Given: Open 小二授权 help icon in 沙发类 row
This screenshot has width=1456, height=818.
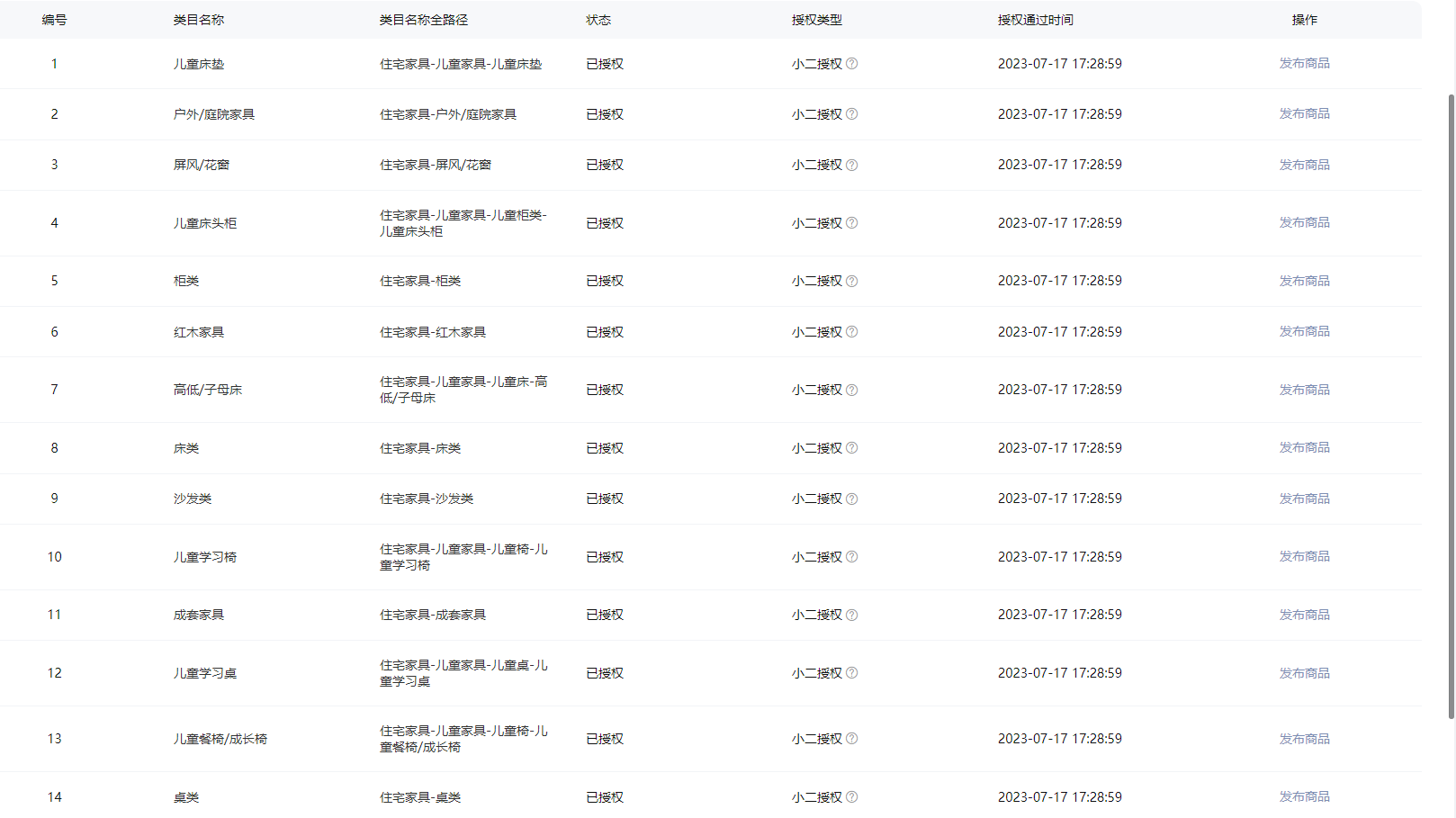Looking at the screenshot, I should click(851, 499).
